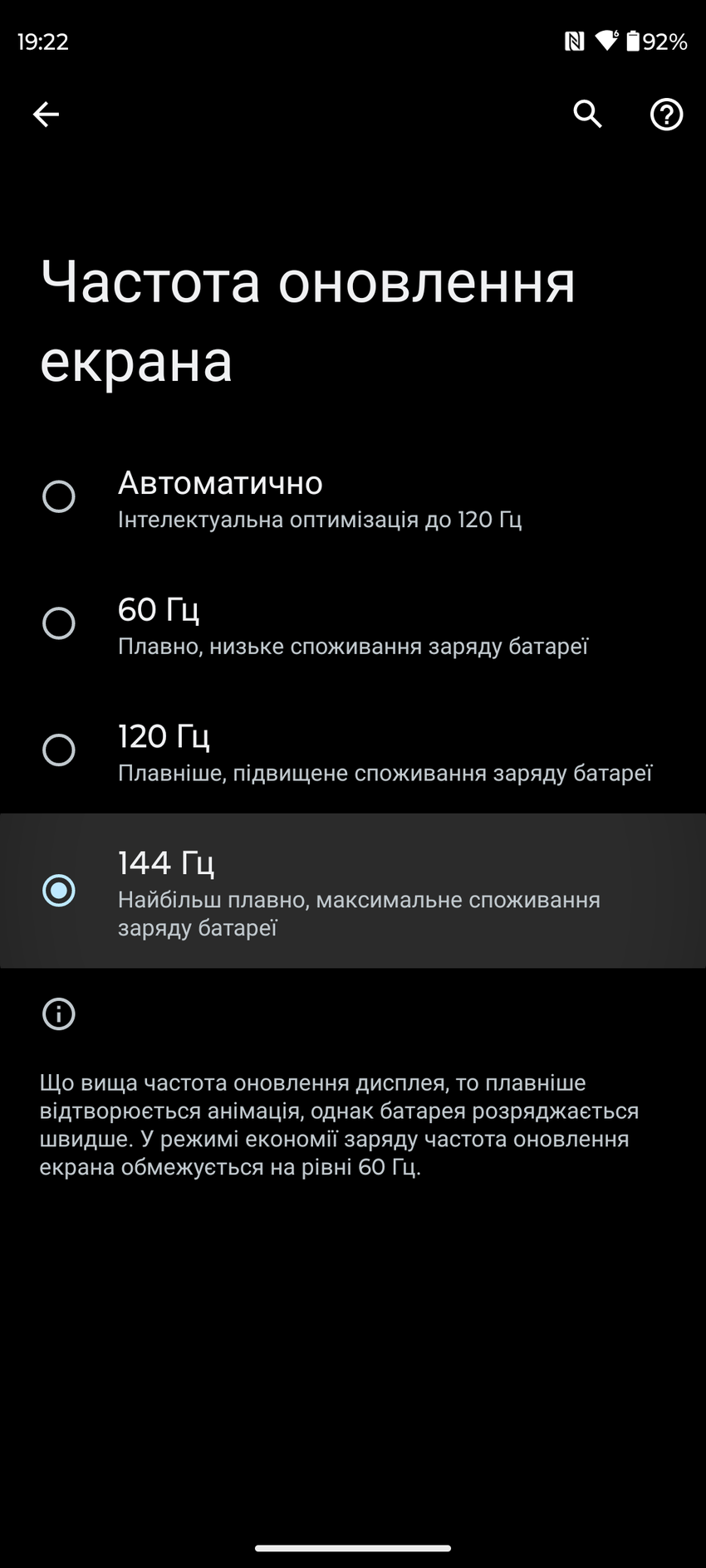The image size is (706, 1568).
Task: Choose the 60 Гц option
Action: tap(58, 623)
